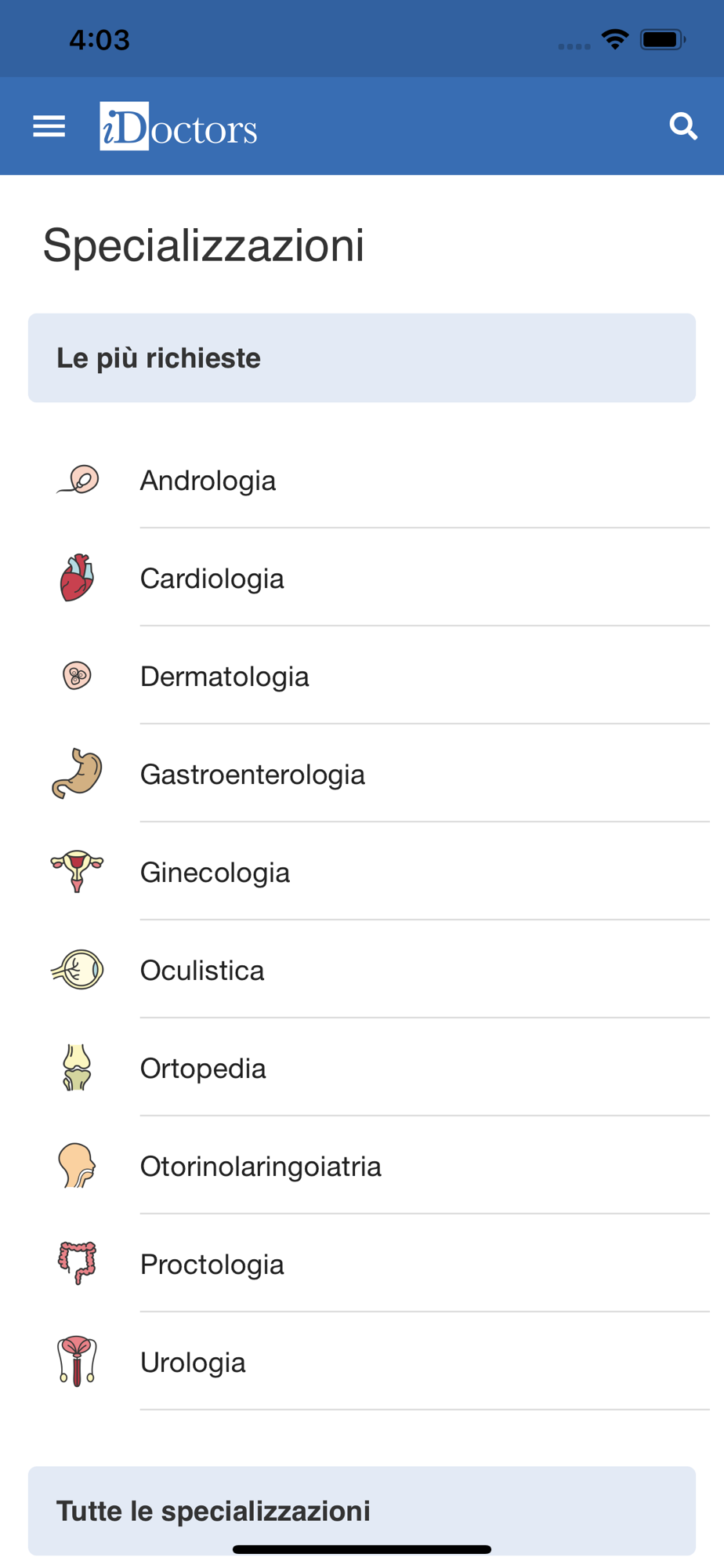Choose Otorinolaringoiatria
Viewport: 724px width, 1568px height.
click(x=362, y=1166)
